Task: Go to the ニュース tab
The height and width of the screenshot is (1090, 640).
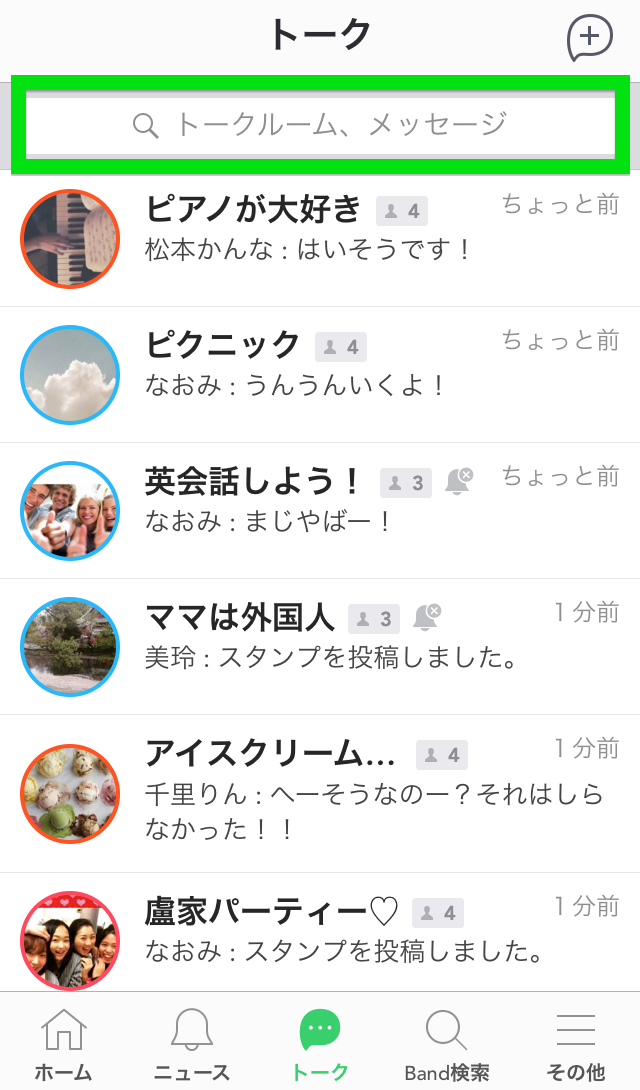Action: click(x=191, y=1044)
